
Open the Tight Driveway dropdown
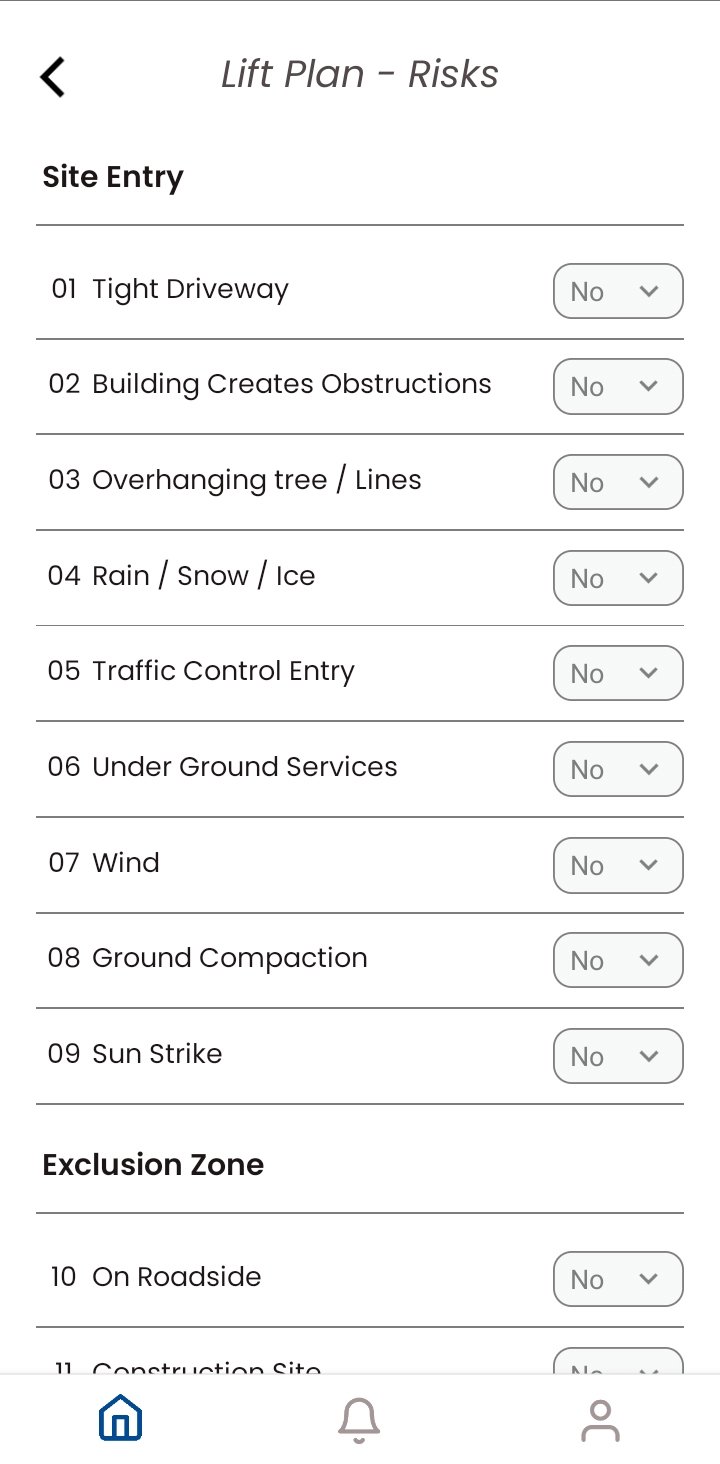click(x=618, y=291)
